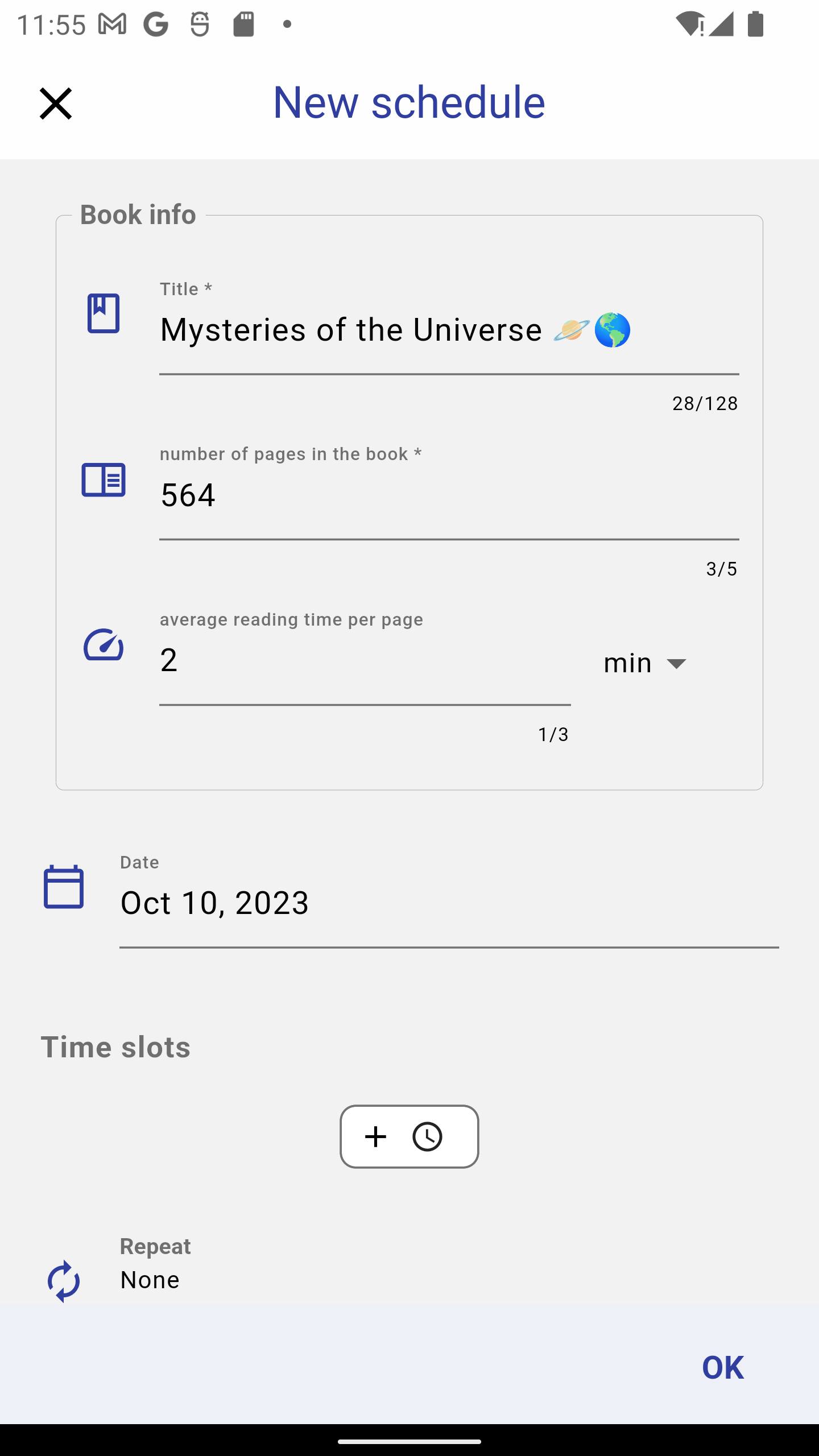
Task: Edit the number of pages field
Action: pyautogui.click(x=448, y=495)
